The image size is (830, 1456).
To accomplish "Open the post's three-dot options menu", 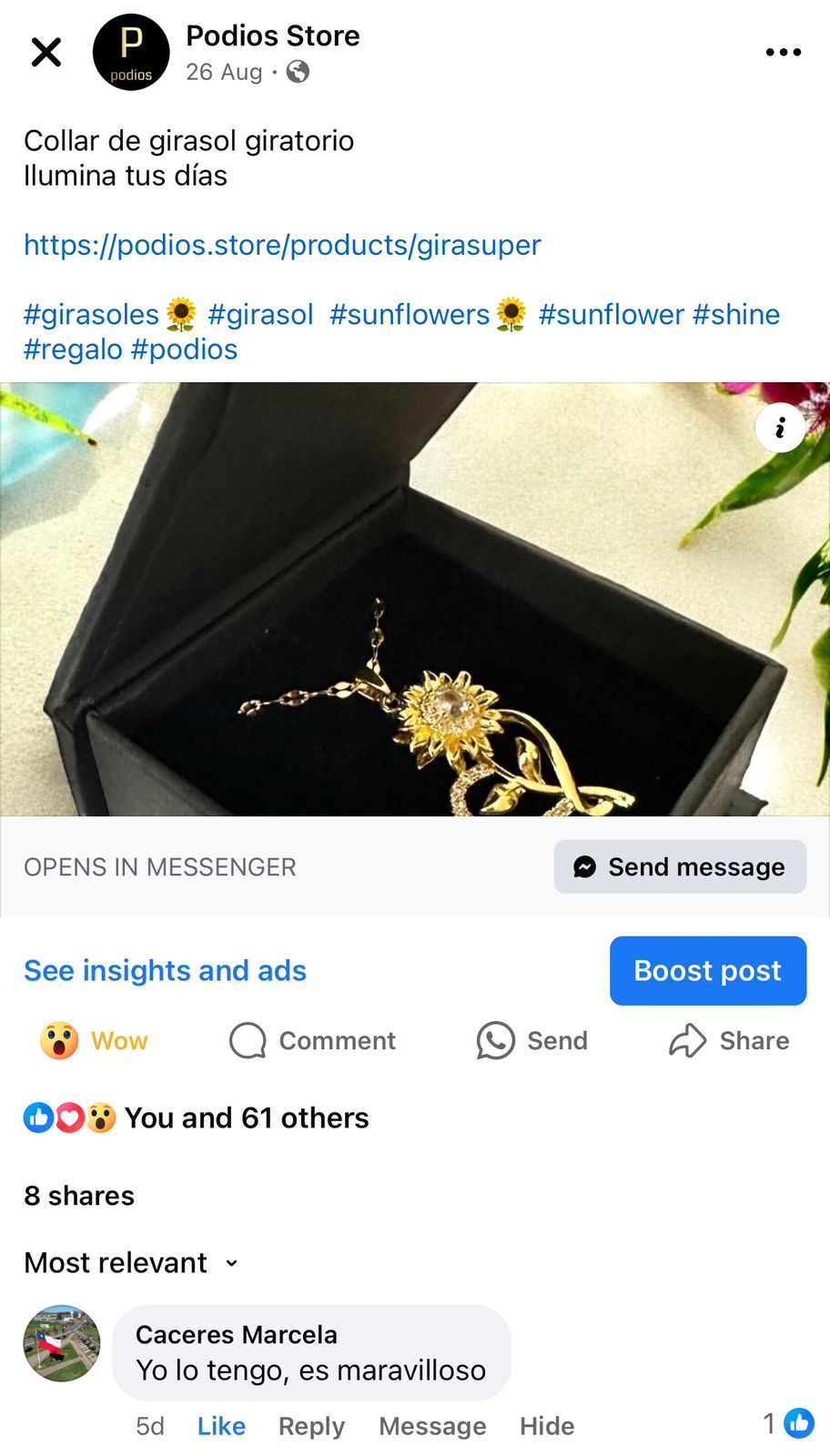I will coord(783,53).
